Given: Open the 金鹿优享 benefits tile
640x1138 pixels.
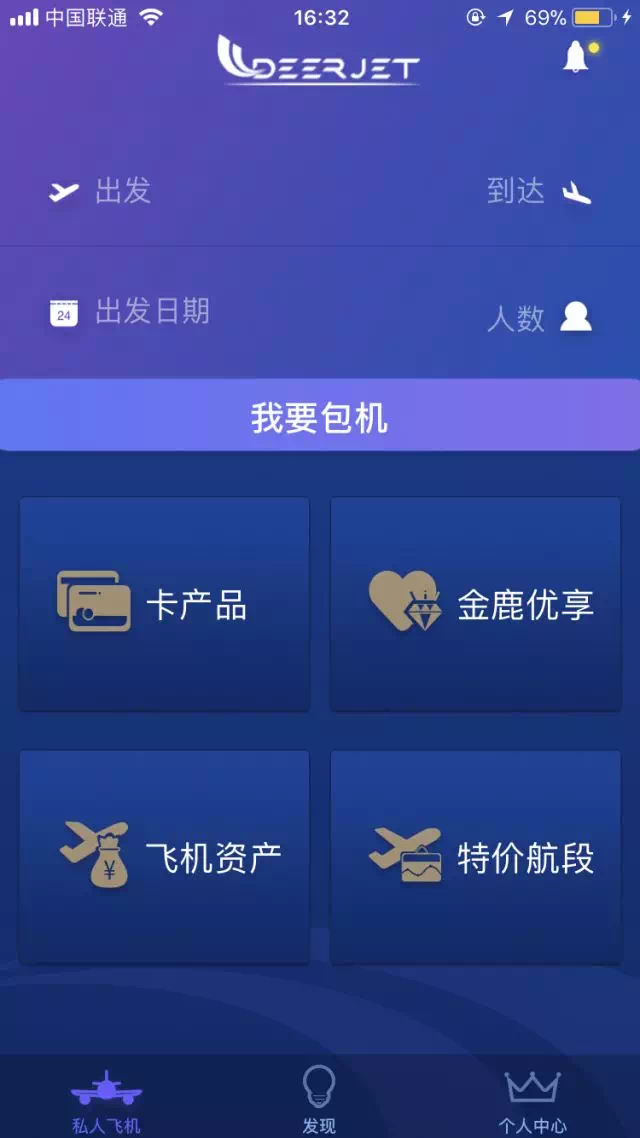Looking at the screenshot, I should [x=476, y=604].
